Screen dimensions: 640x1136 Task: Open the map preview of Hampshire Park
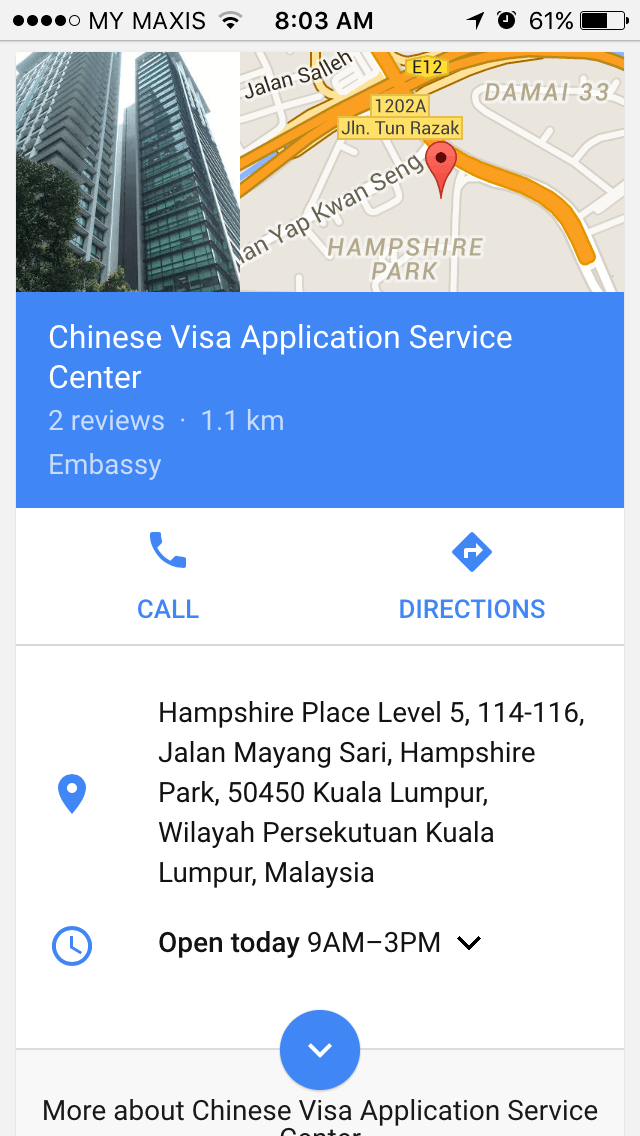432,172
